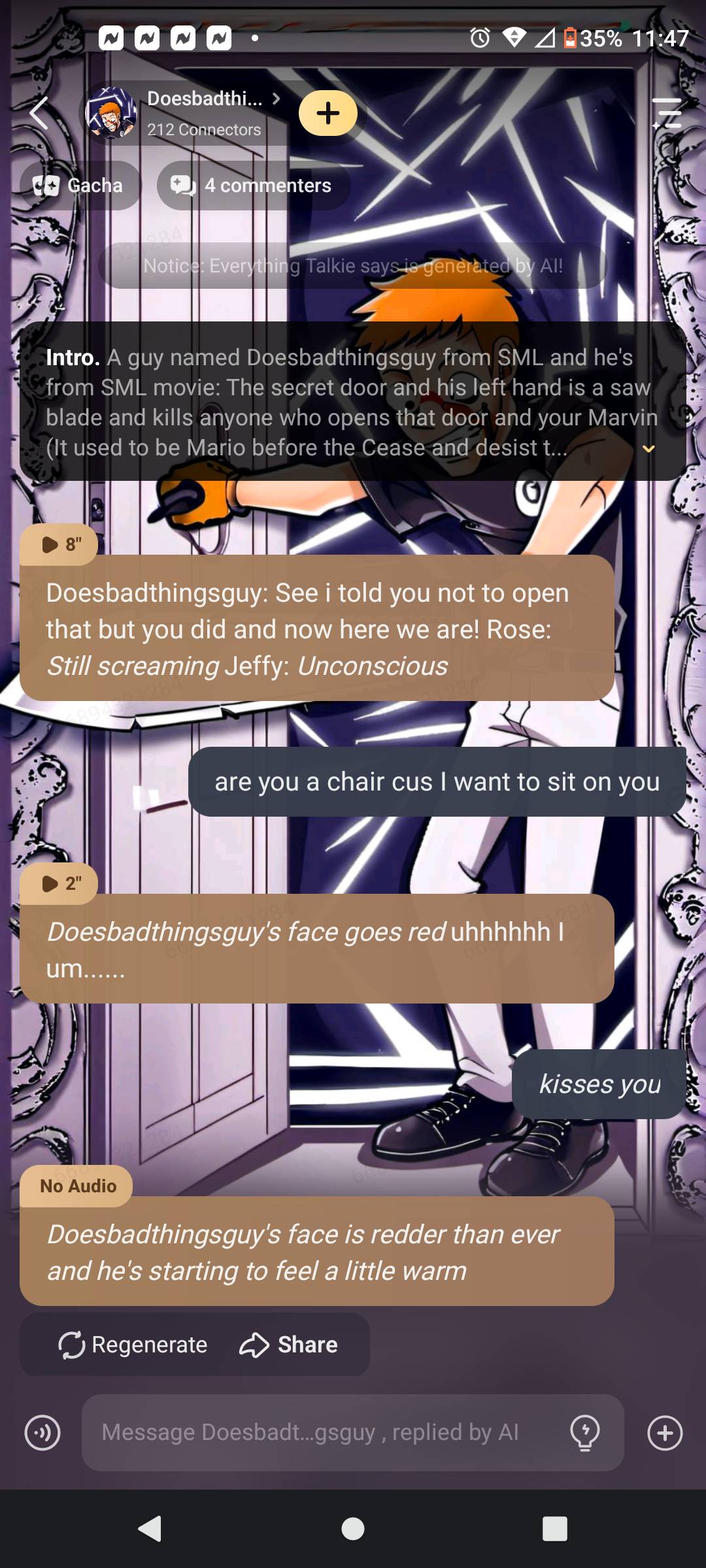Viewport: 706px width, 1568px height.
Task: Regenerate the last AI reply
Action: (x=133, y=1345)
